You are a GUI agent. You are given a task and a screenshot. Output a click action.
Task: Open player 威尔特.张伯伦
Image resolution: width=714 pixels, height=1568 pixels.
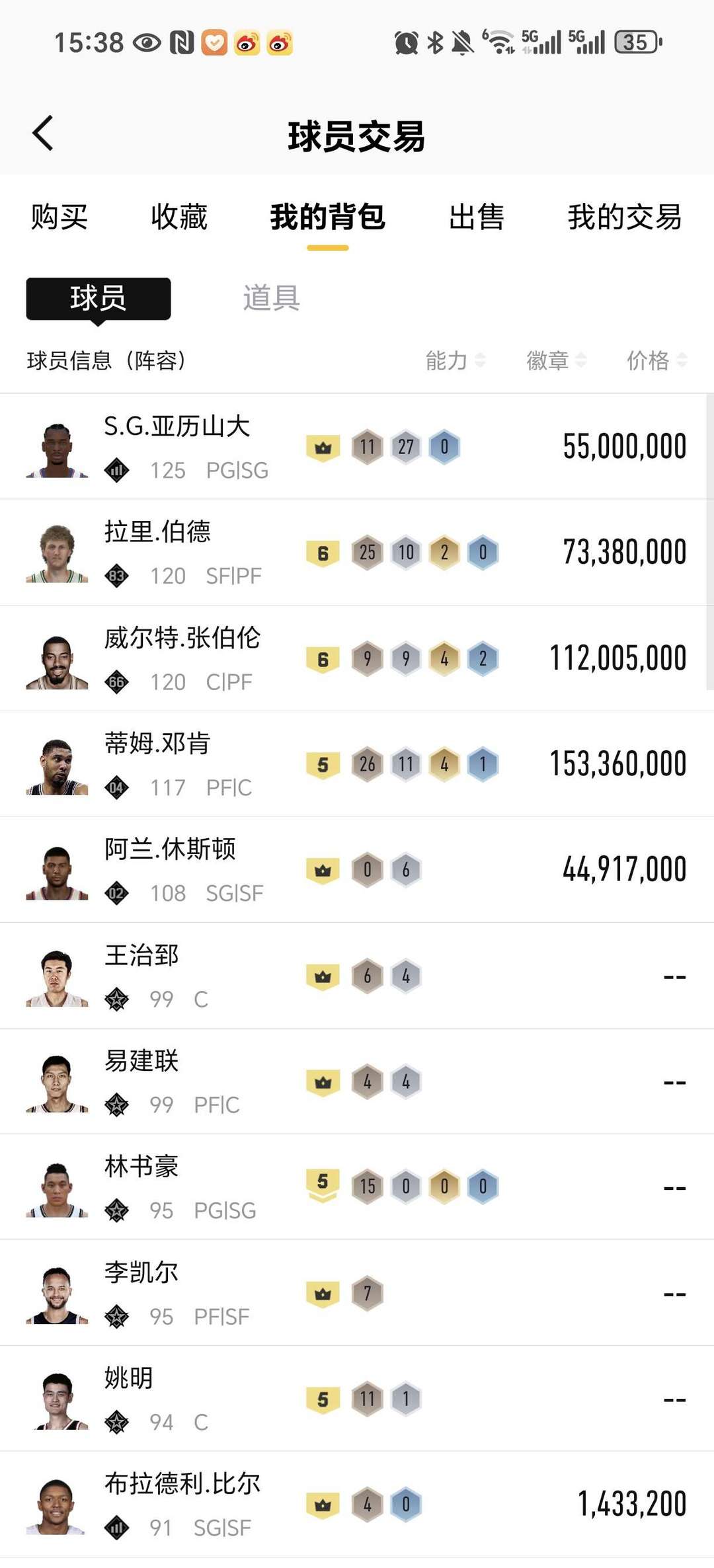(x=182, y=639)
